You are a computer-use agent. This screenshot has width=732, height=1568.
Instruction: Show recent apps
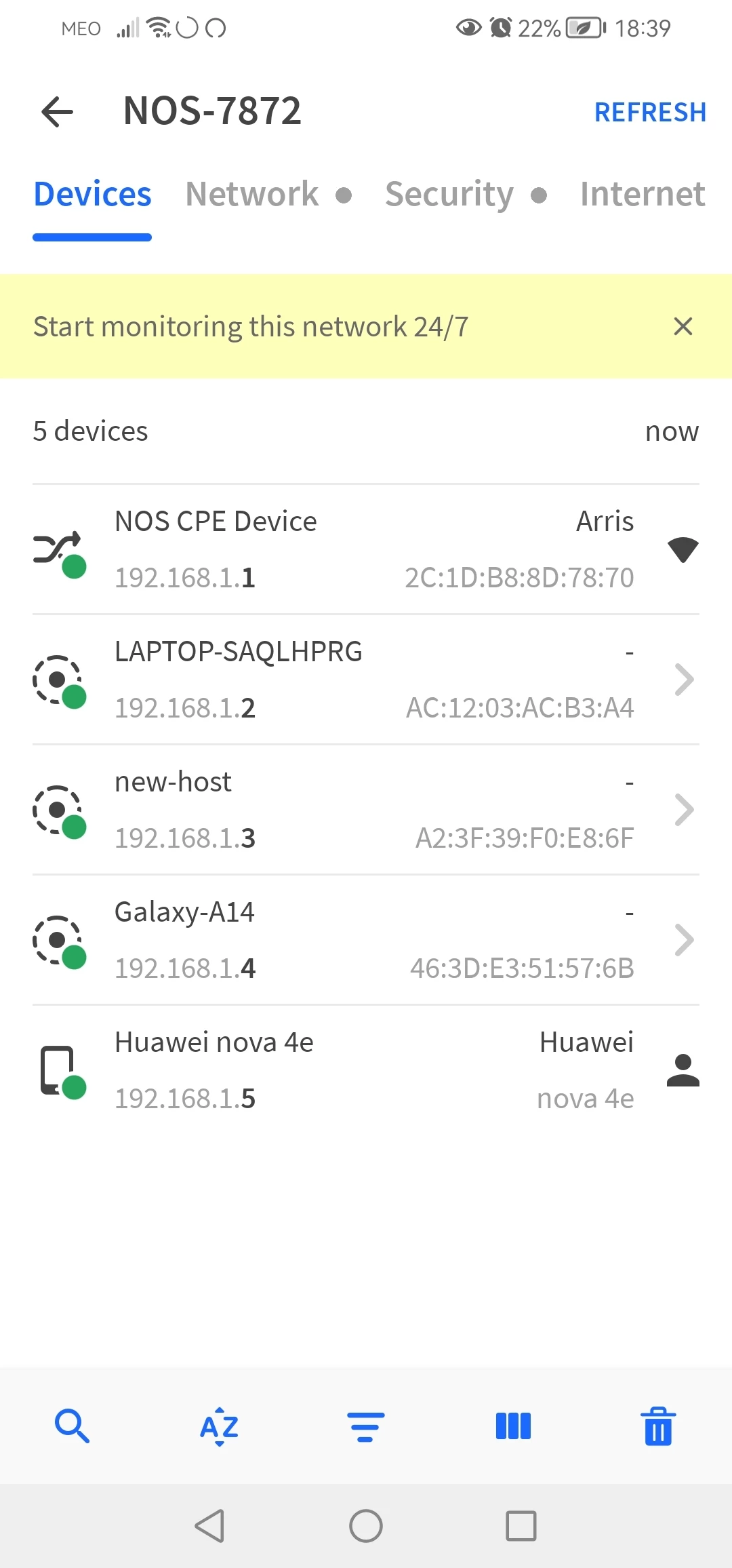tap(521, 1526)
